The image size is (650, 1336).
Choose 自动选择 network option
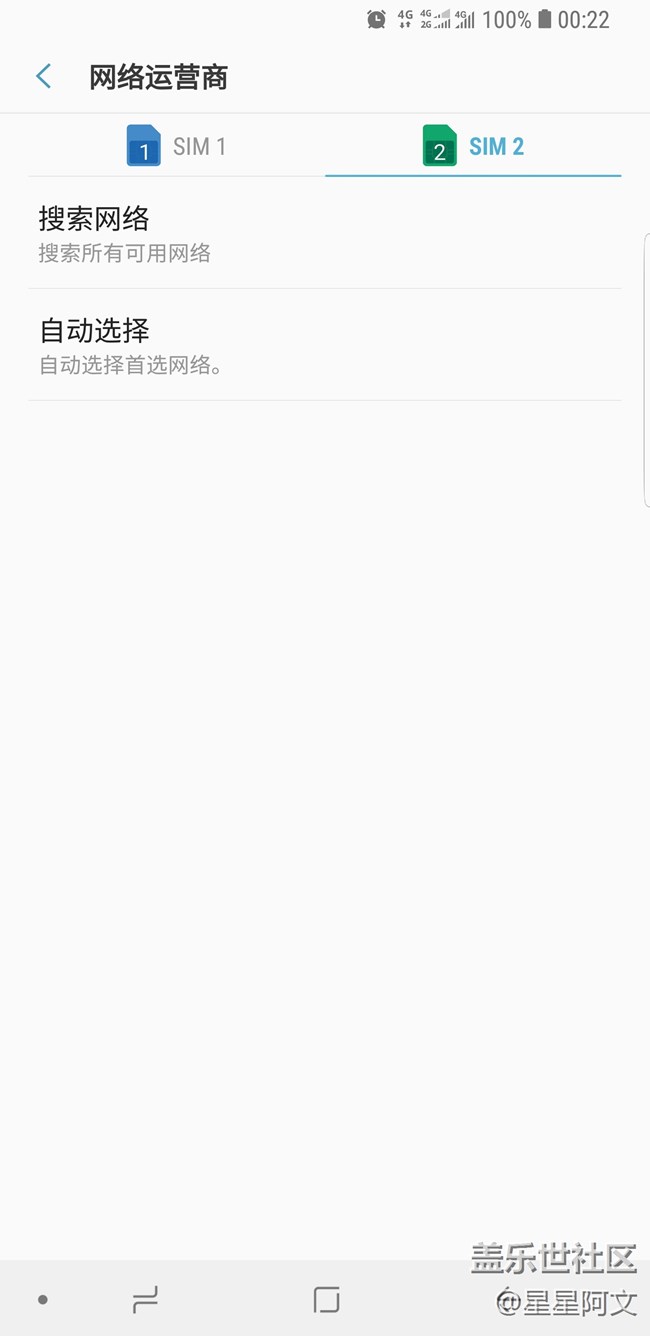point(325,345)
